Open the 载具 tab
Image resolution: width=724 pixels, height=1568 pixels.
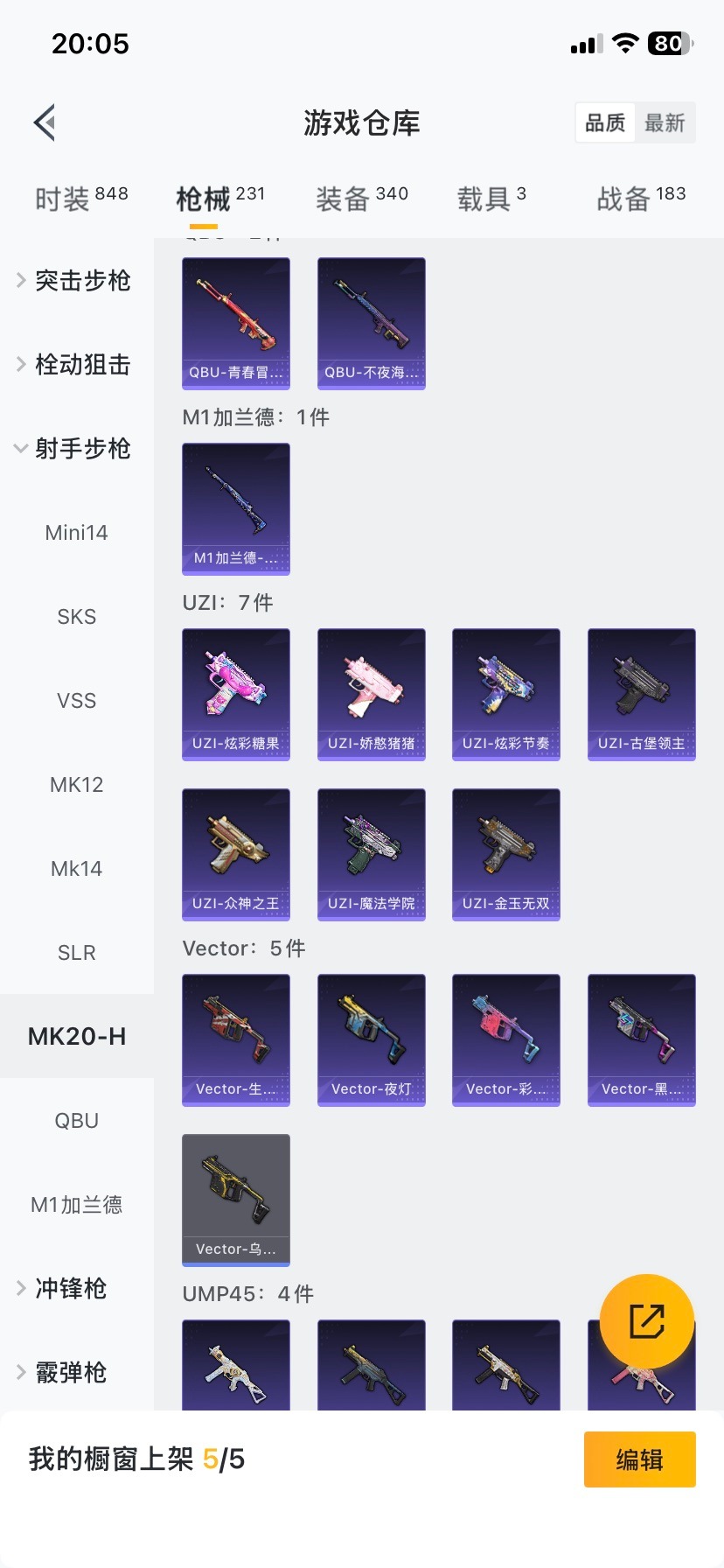[491, 199]
